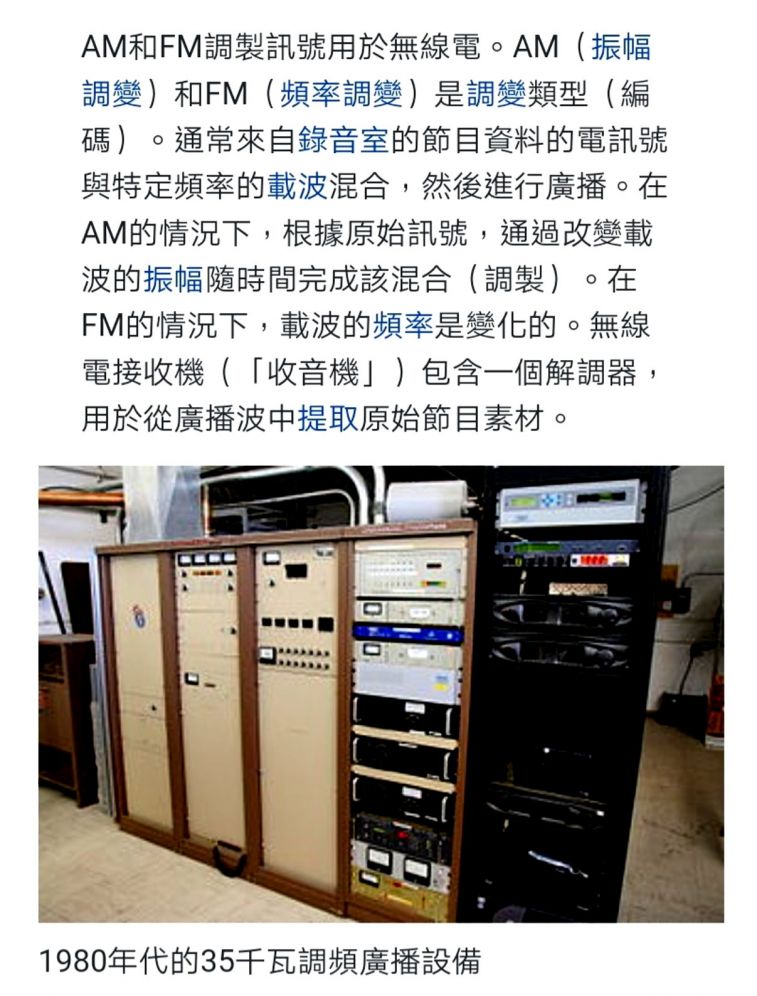Open the 頻率 link in FM sentence
The height and width of the screenshot is (996, 757).
[403, 325]
